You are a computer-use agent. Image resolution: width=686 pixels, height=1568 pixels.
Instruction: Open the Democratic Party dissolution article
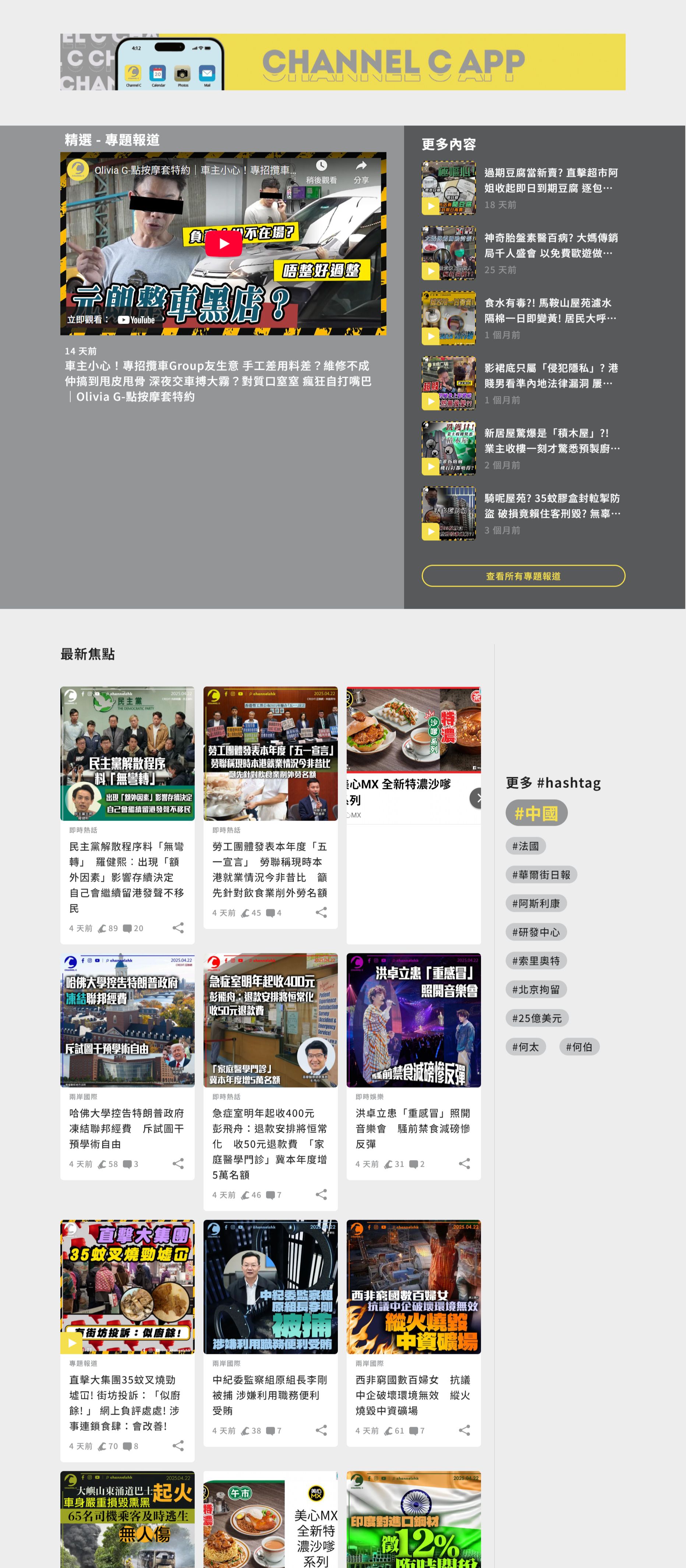click(127, 877)
